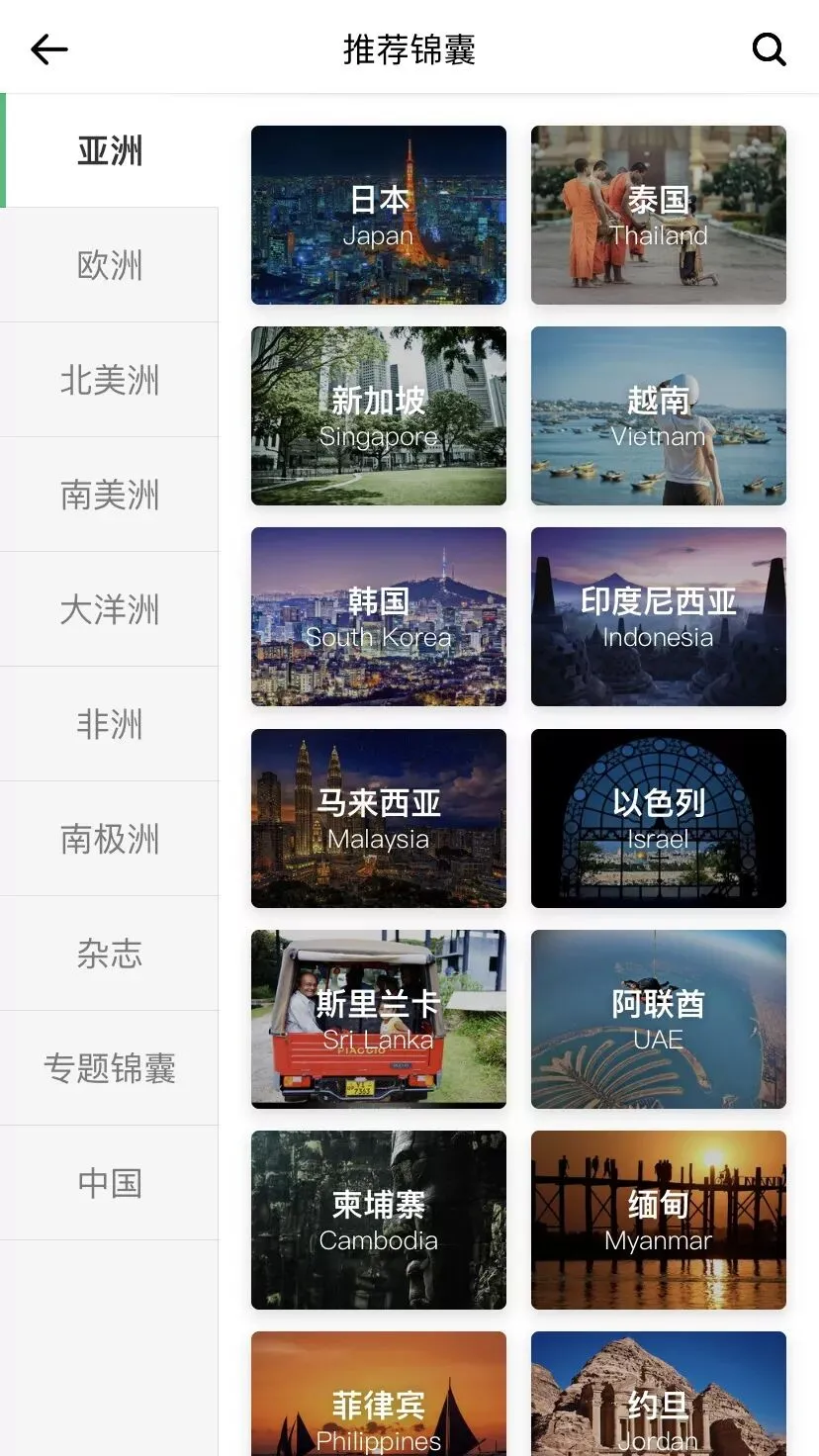Select the 北美洲 category
This screenshot has height=1456, width=819.
click(x=109, y=380)
